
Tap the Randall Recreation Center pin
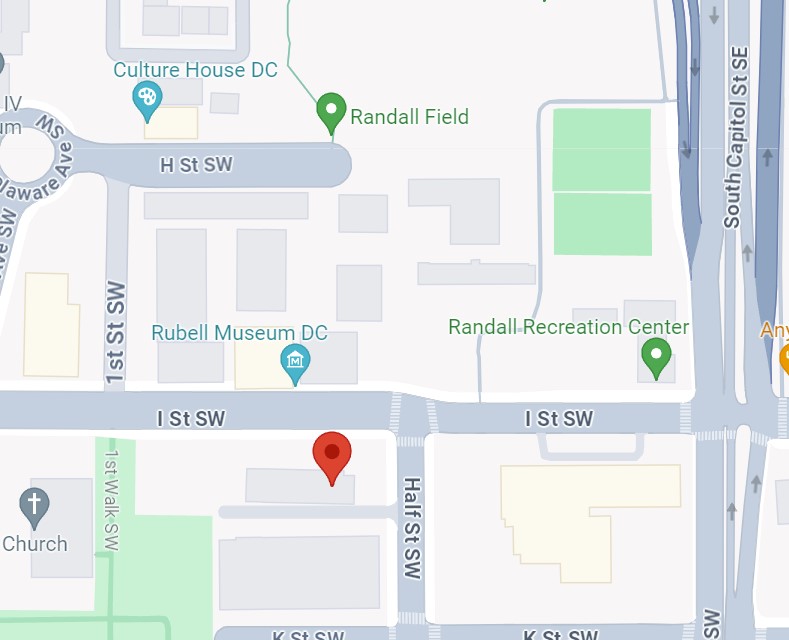click(656, 356)
